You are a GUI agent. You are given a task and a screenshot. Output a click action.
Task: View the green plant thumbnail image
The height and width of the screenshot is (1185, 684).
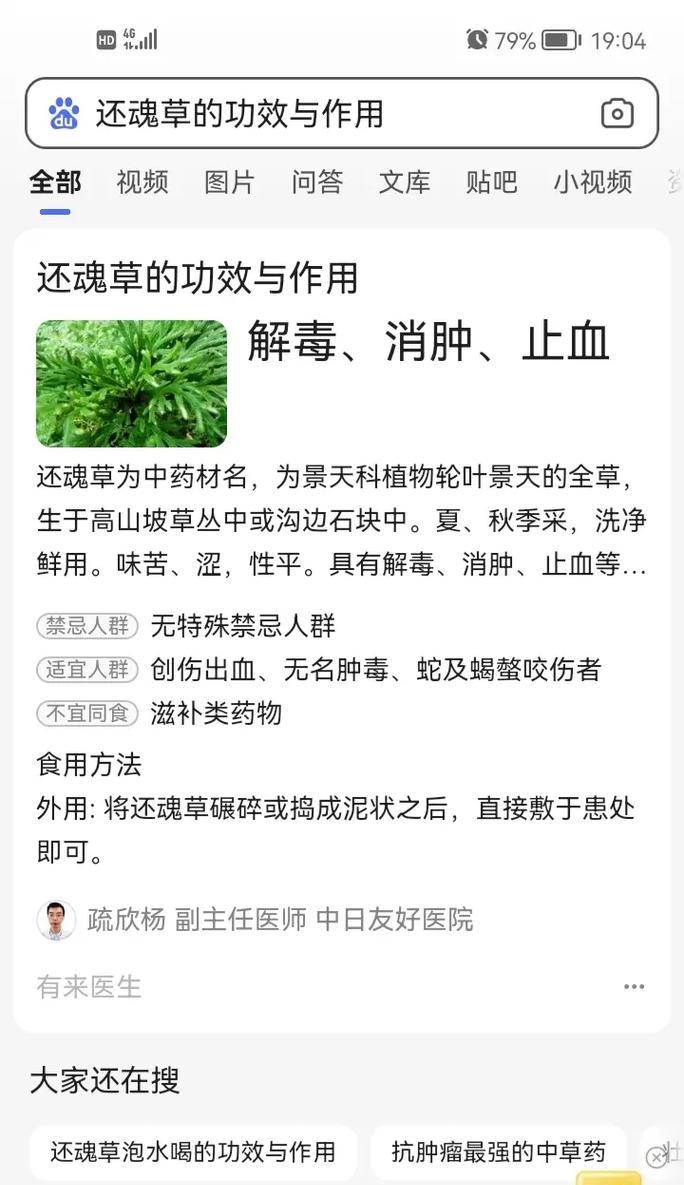132,383
